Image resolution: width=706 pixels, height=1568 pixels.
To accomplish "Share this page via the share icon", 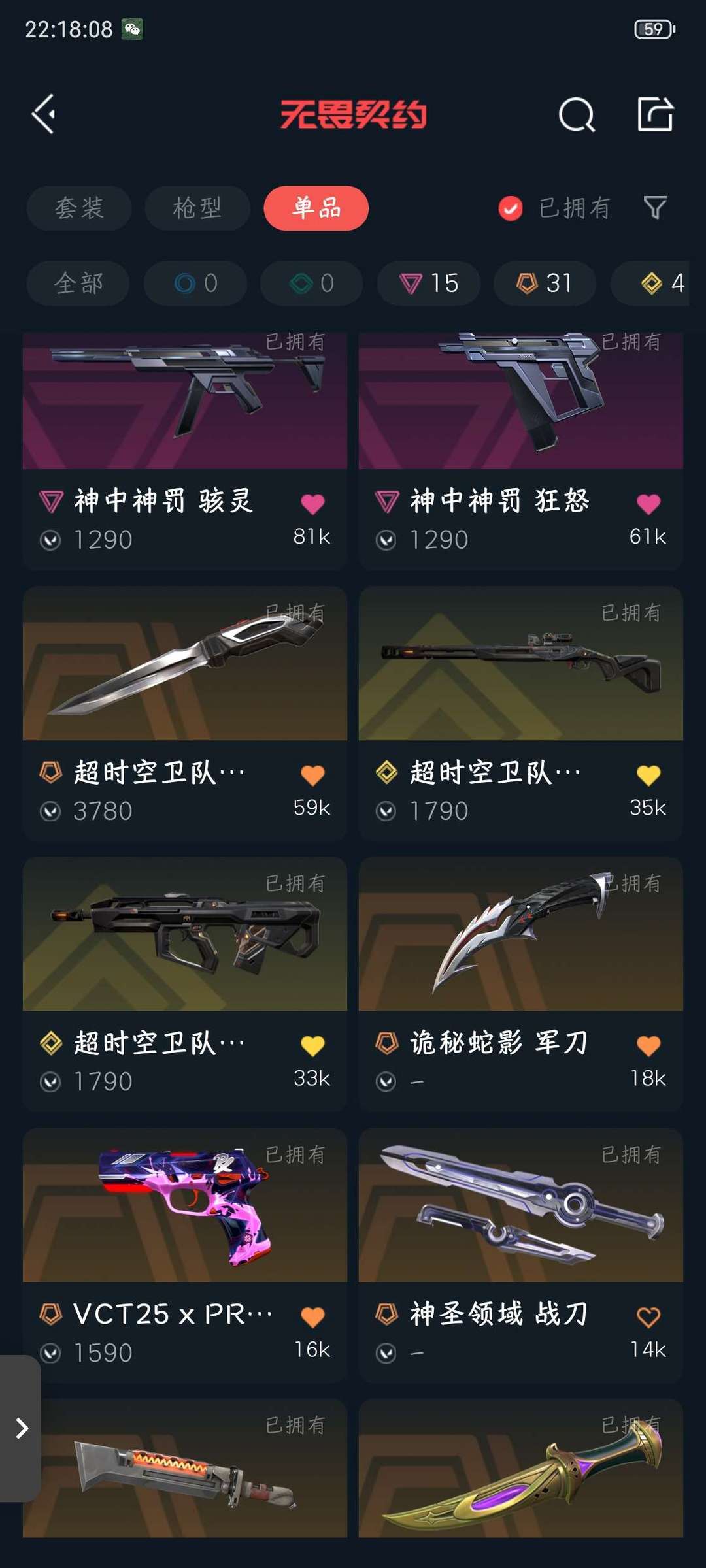I will (x=655, y=114).
